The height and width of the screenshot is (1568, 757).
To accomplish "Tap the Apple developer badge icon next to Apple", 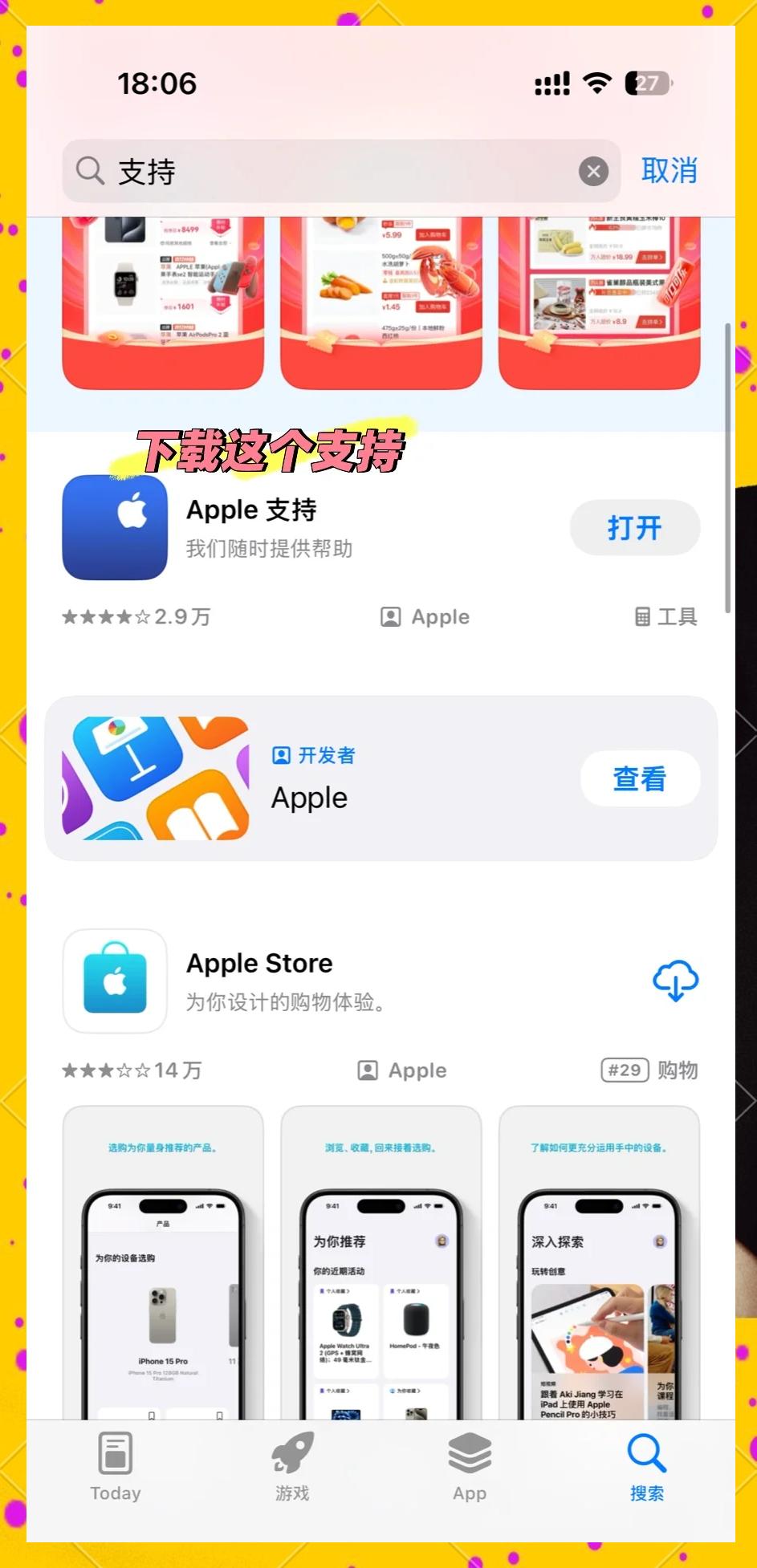I will point(389,616).
